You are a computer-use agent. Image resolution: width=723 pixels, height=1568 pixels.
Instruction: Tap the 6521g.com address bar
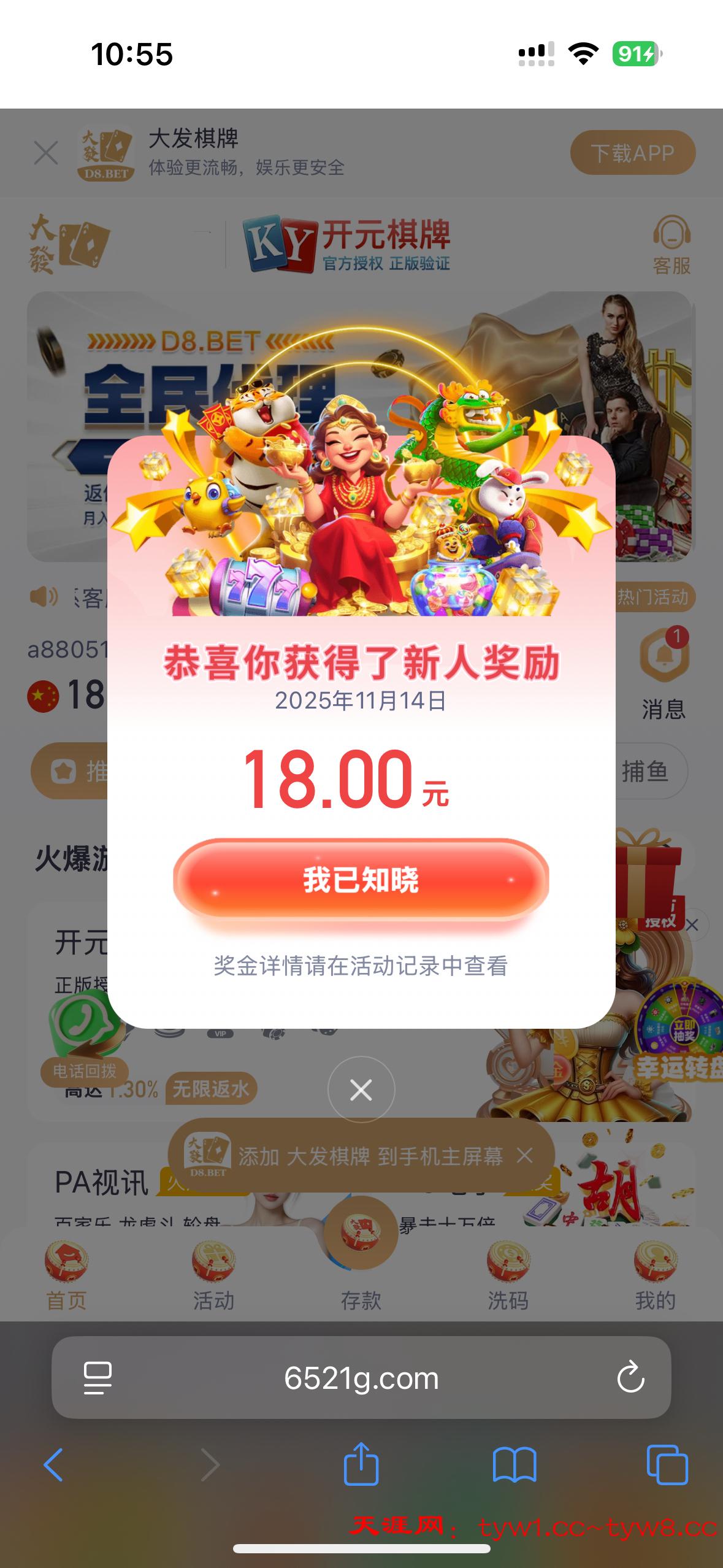[361, 1378]
